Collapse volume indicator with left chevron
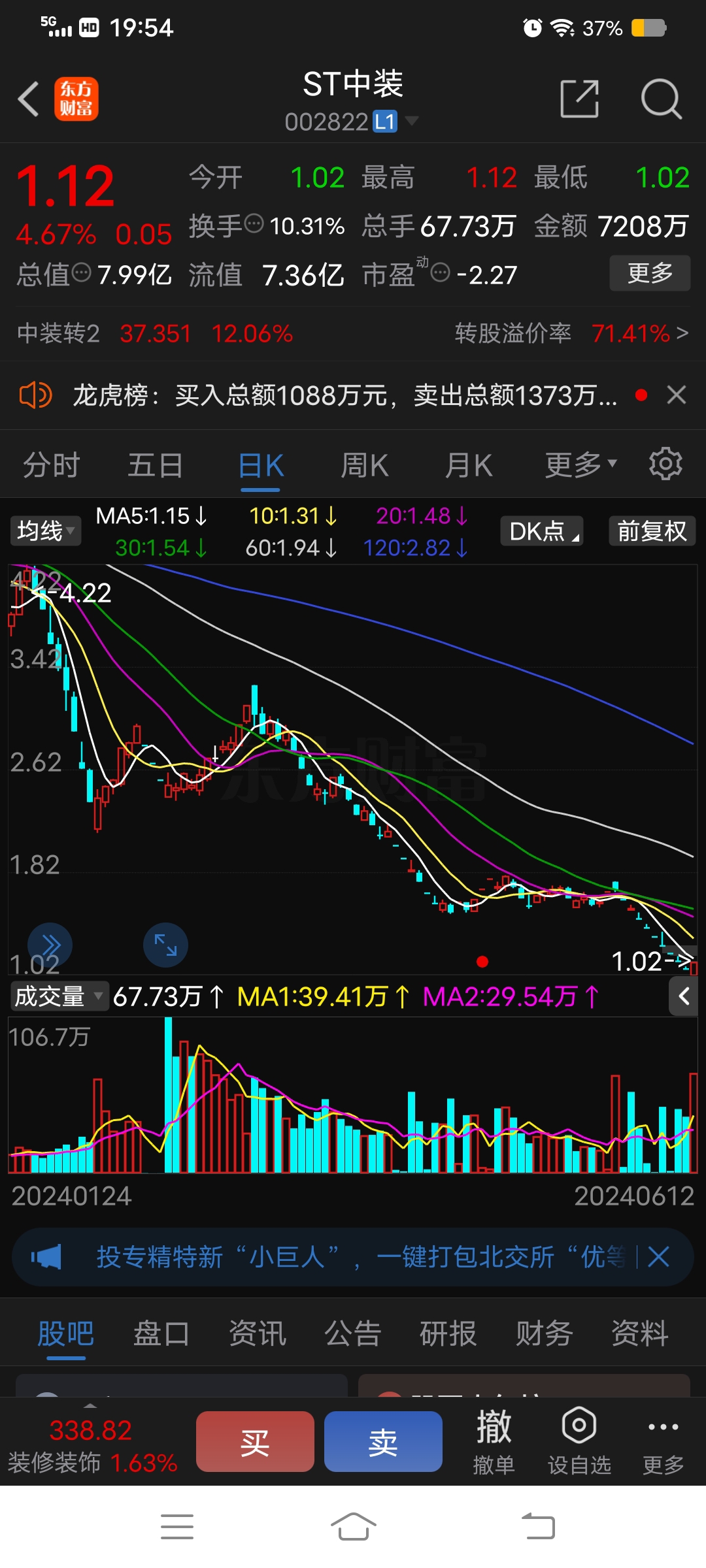This screenshot has width=706, height=1568. [684, 996]
